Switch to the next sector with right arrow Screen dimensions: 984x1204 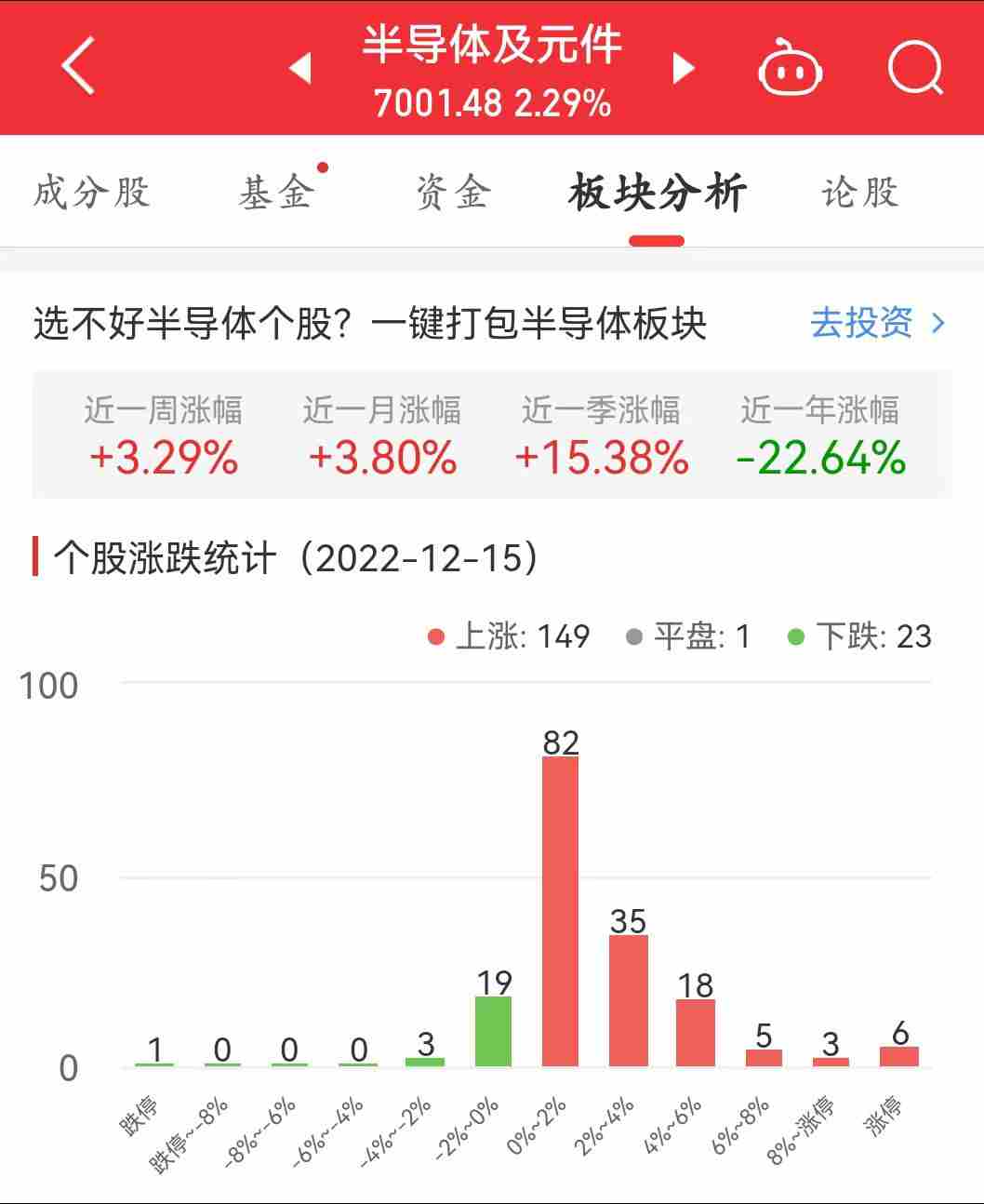pos(684,68)
